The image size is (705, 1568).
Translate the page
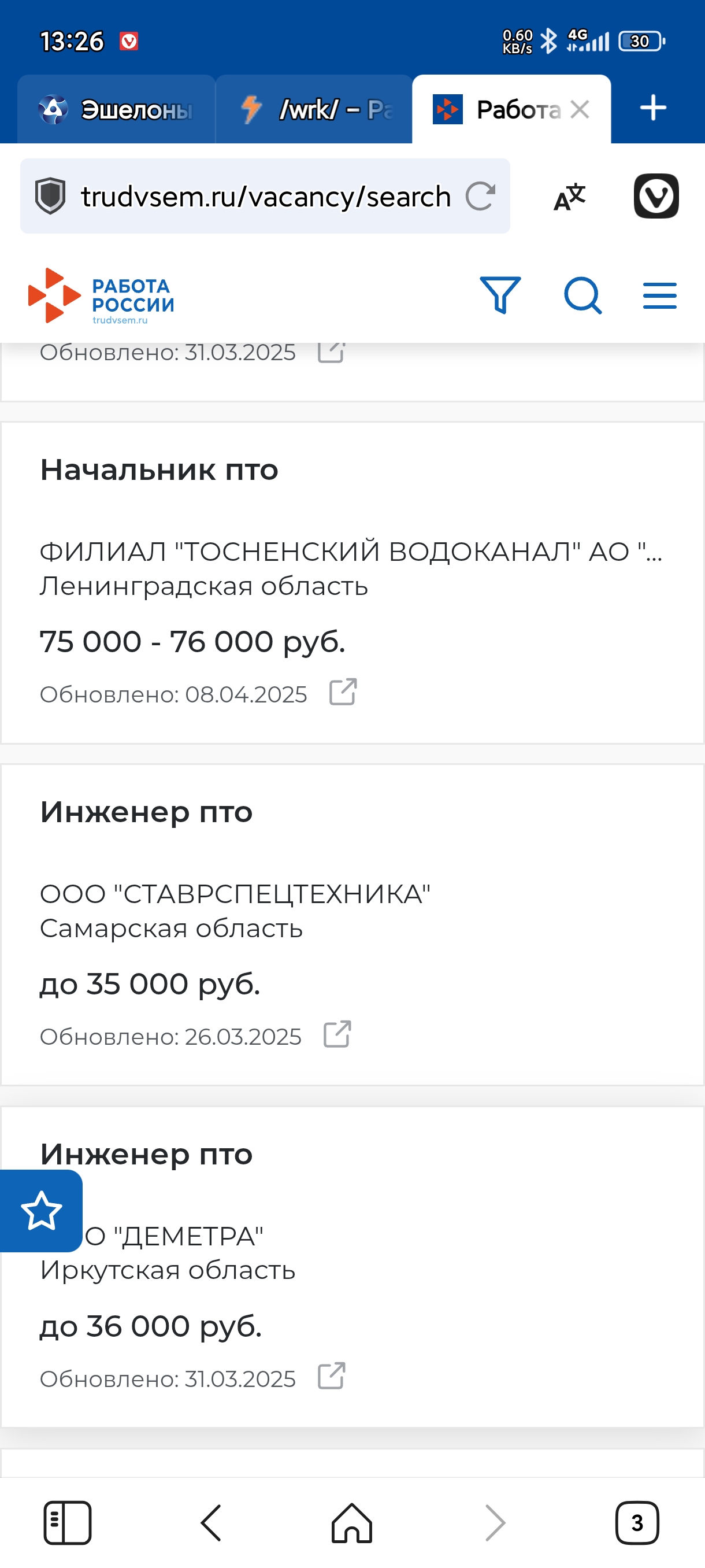(569, 197)
